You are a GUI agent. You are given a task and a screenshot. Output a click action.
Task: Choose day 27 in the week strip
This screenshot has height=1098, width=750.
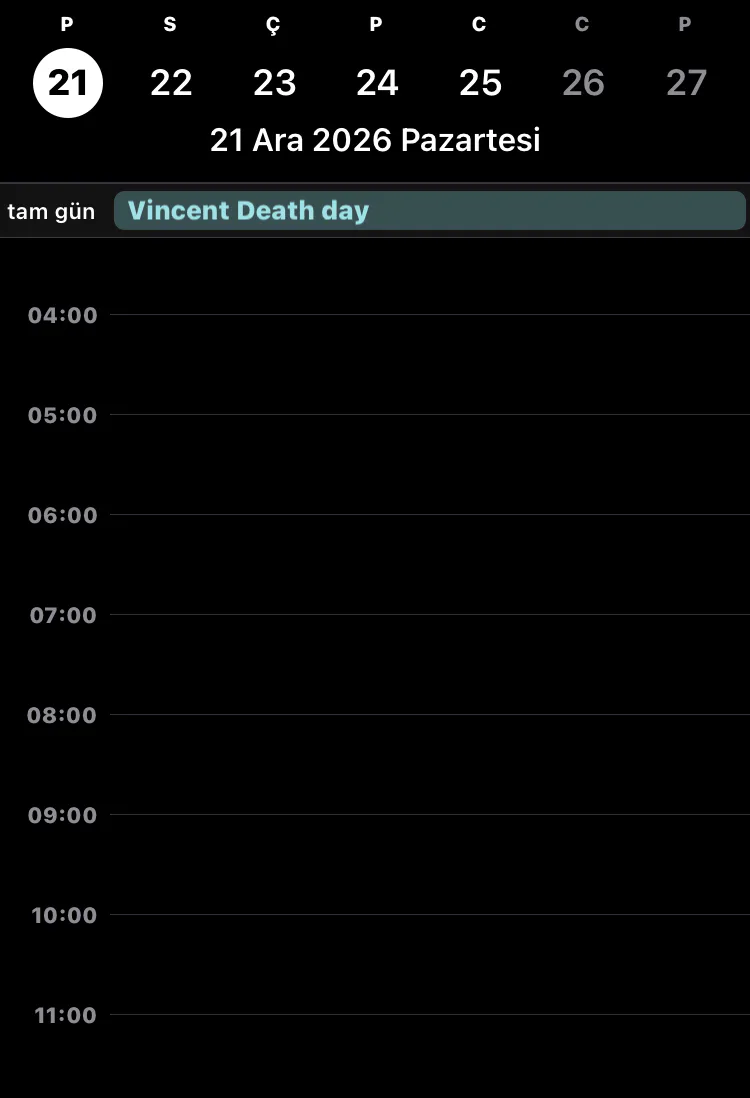click(686, 83)
